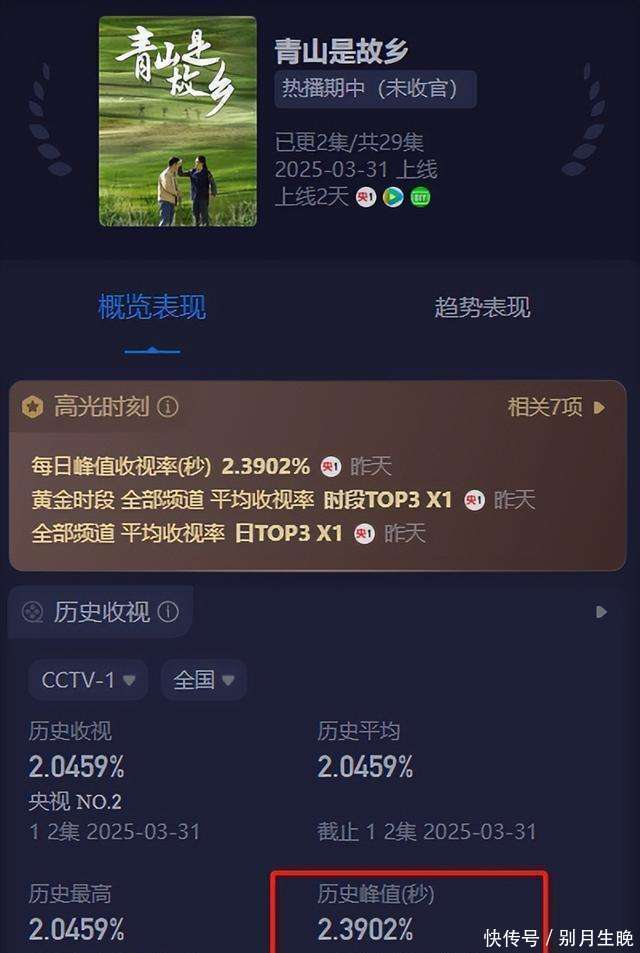Open the 青山是故乡 poster

(x=177, y=121)
